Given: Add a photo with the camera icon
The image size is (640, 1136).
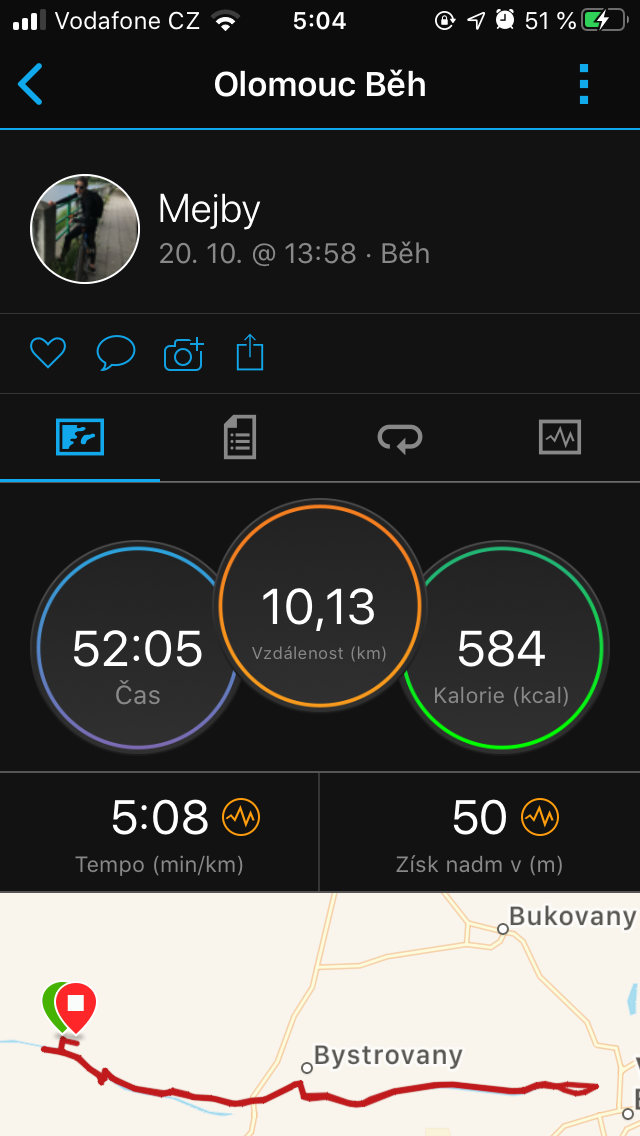Looking at the screenshot, I should click(x=183, y=354).
